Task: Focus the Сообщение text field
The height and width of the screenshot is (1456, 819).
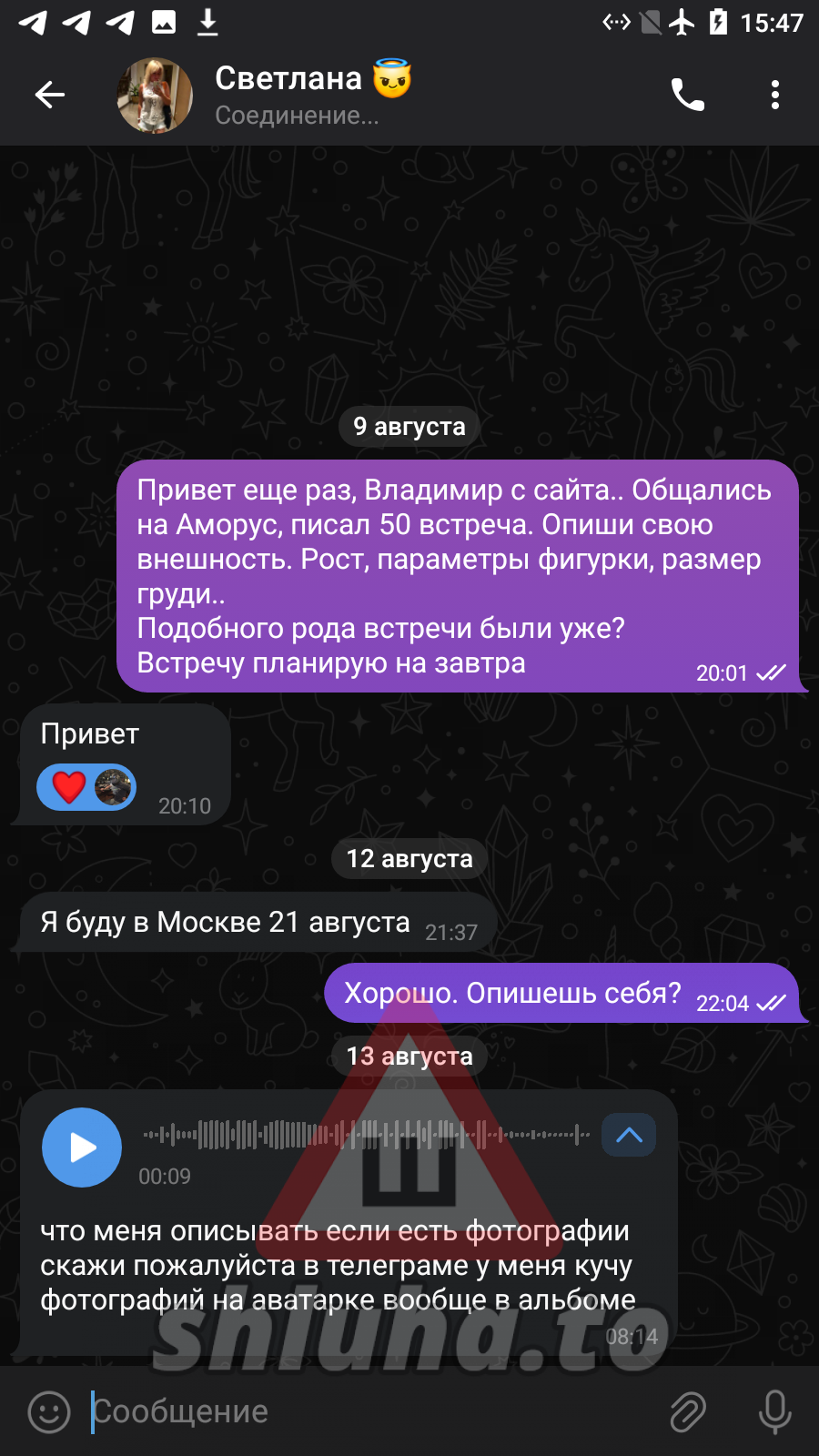Action: [364, 1411]
